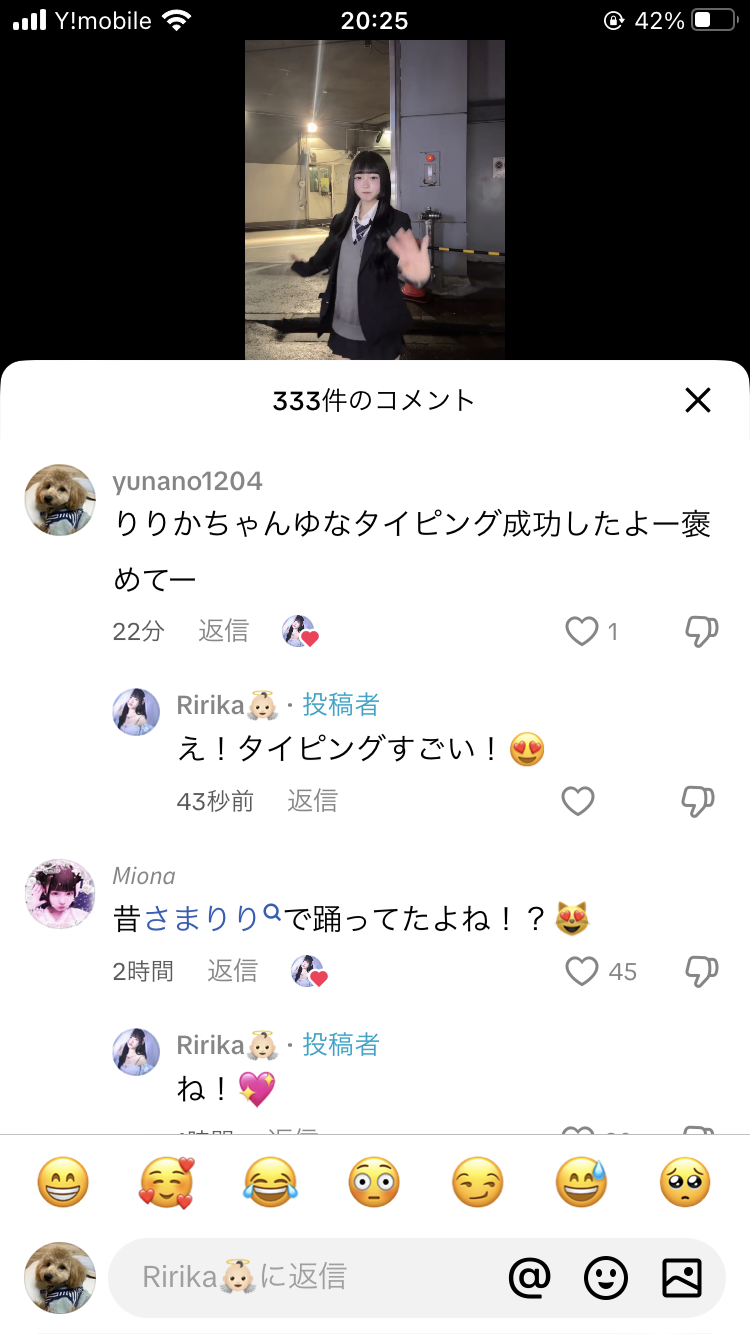750x1334 pixels.
Task: View Miona's profile avatar
Action: pos(60,893)
